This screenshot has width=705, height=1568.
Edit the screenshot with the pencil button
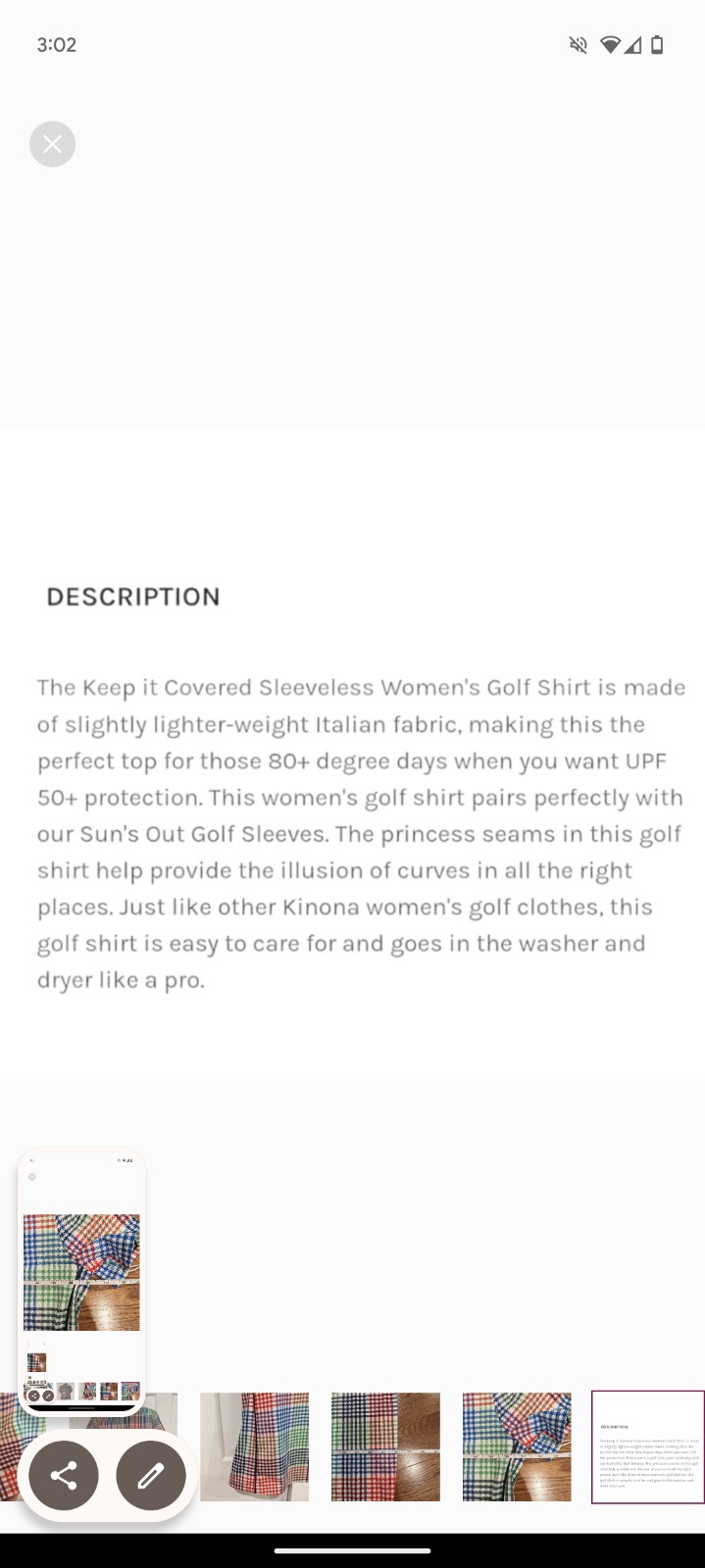pyautogui.click(x=151, y=1476)
